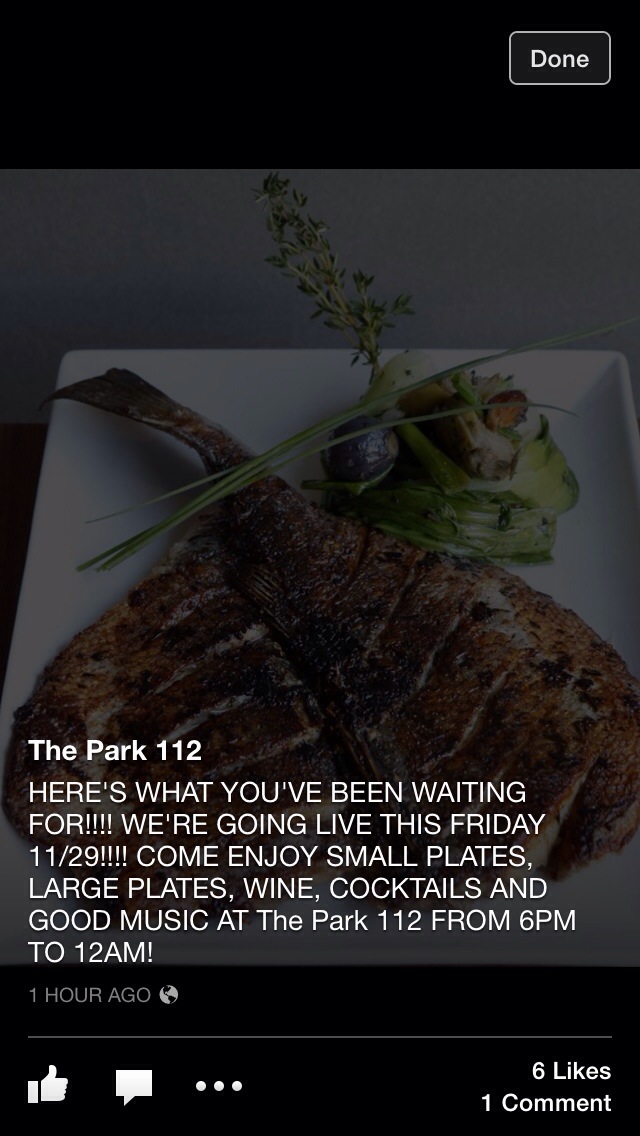Open The Park 112 page name

click(x=115, y=750)
